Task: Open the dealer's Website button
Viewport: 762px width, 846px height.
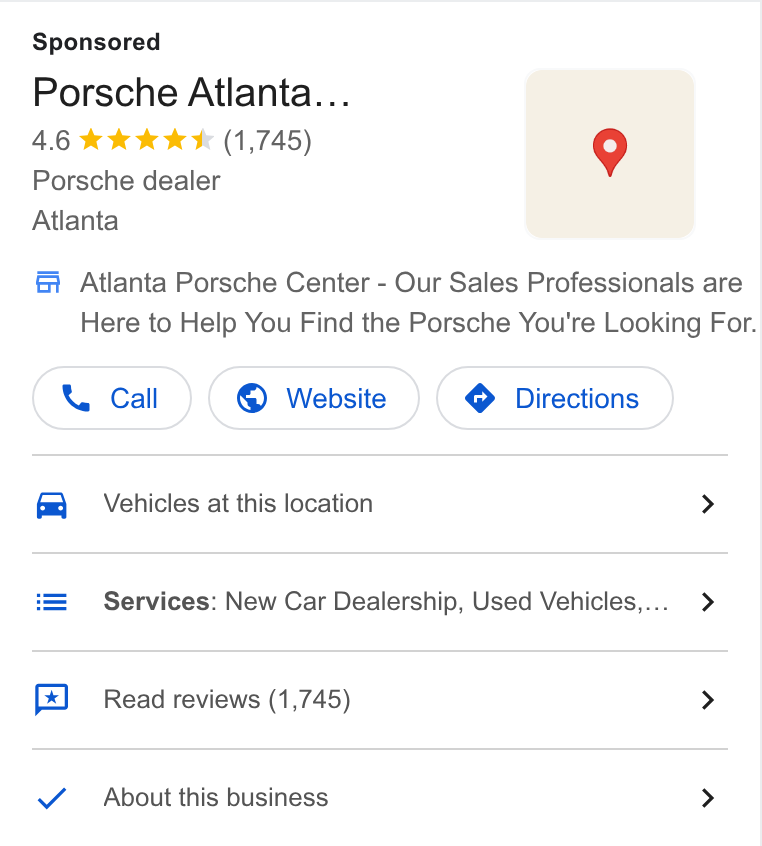Action: pyautogui.click(x=314, y=398)
